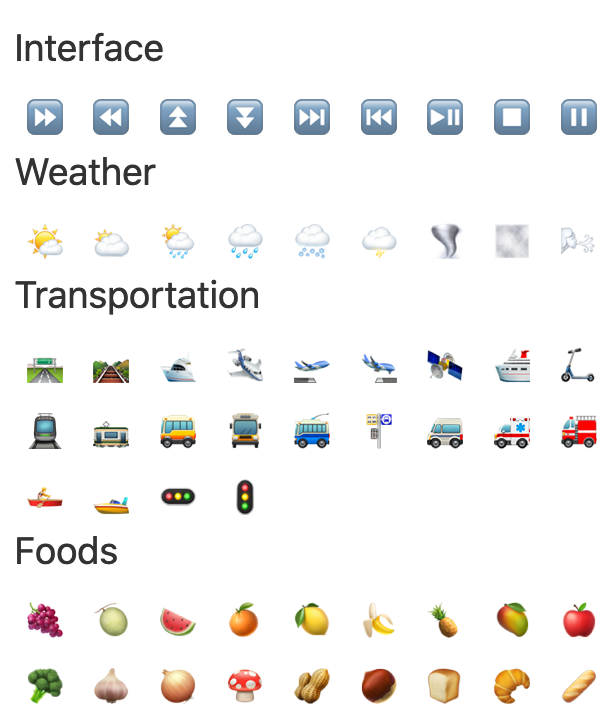Select the rowboat emoji
Image resolution: width=608 pixels, height=724 pixels.
(x=45, y=497)
